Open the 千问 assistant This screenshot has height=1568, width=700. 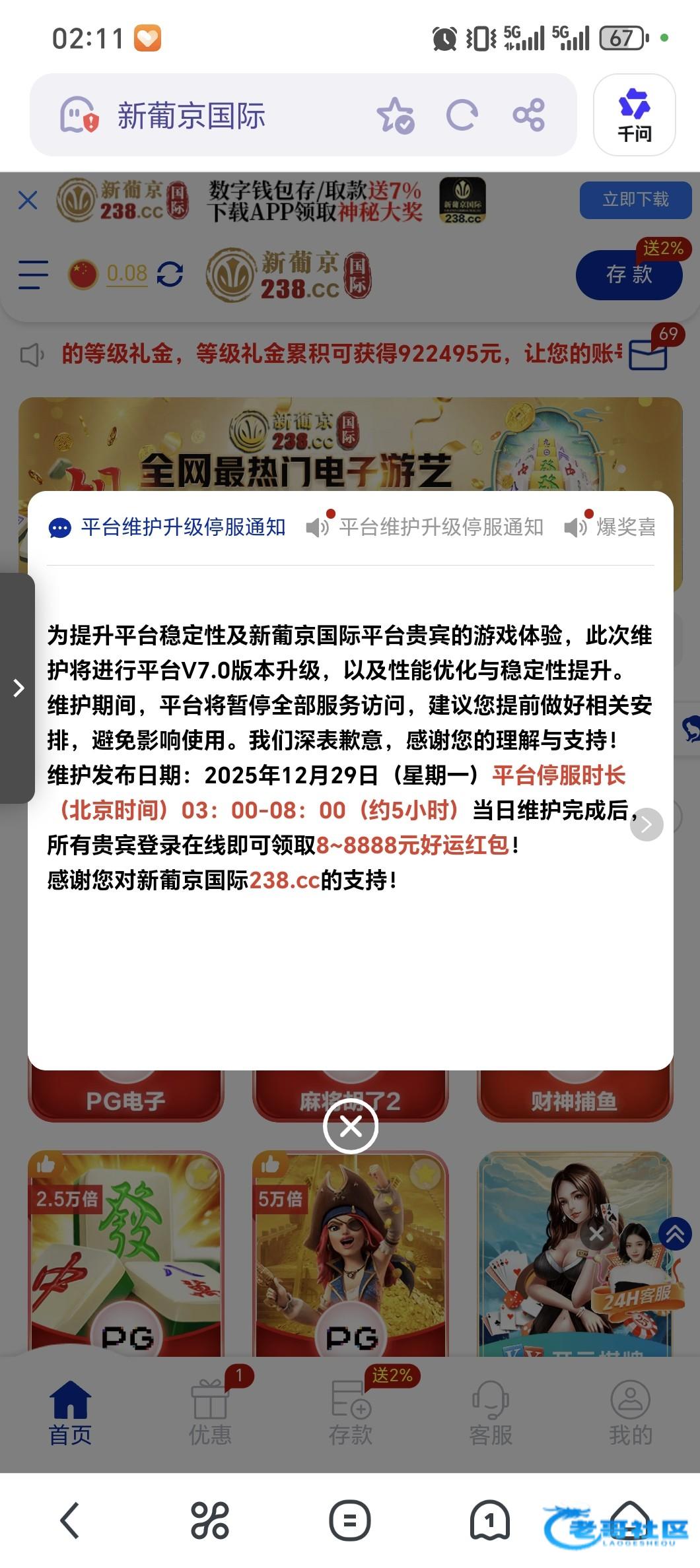tap(634, 115)
